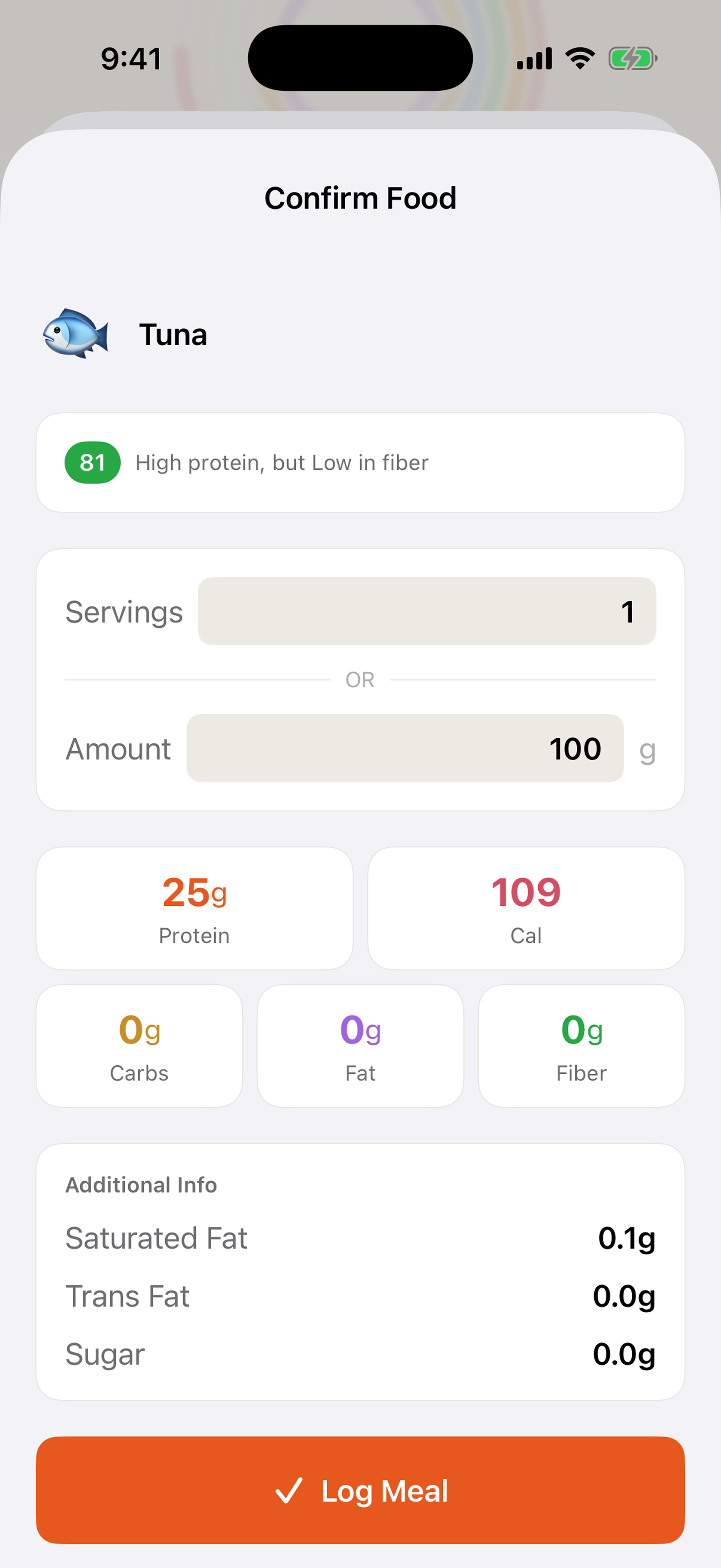Click the Tuna food name

tap(173, 334)
